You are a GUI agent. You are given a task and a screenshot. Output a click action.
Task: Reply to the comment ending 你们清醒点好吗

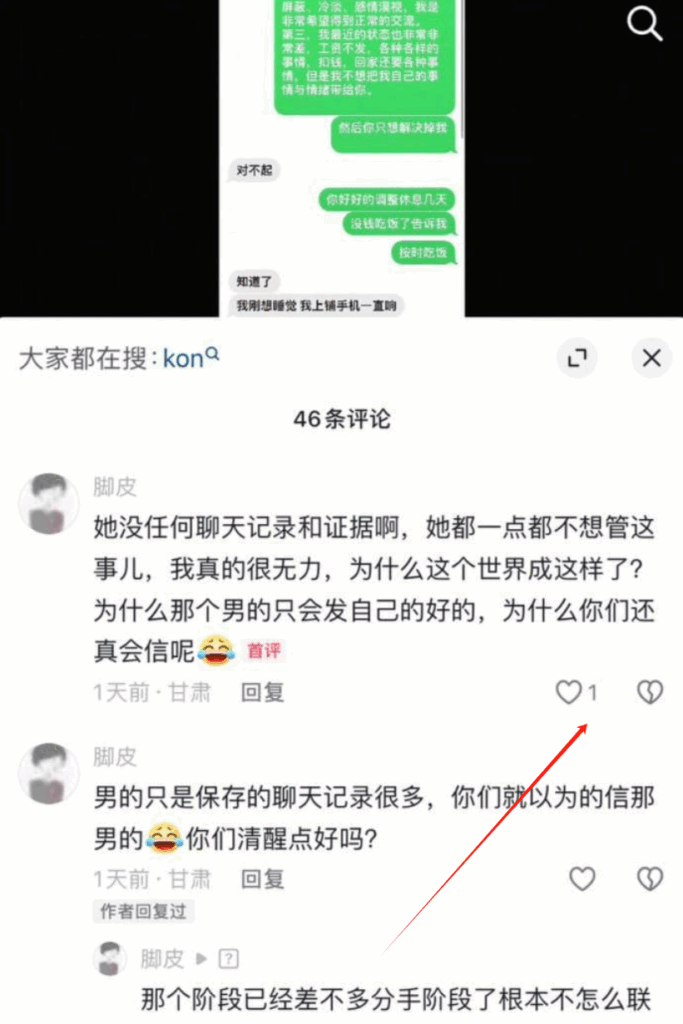[263, 879]
